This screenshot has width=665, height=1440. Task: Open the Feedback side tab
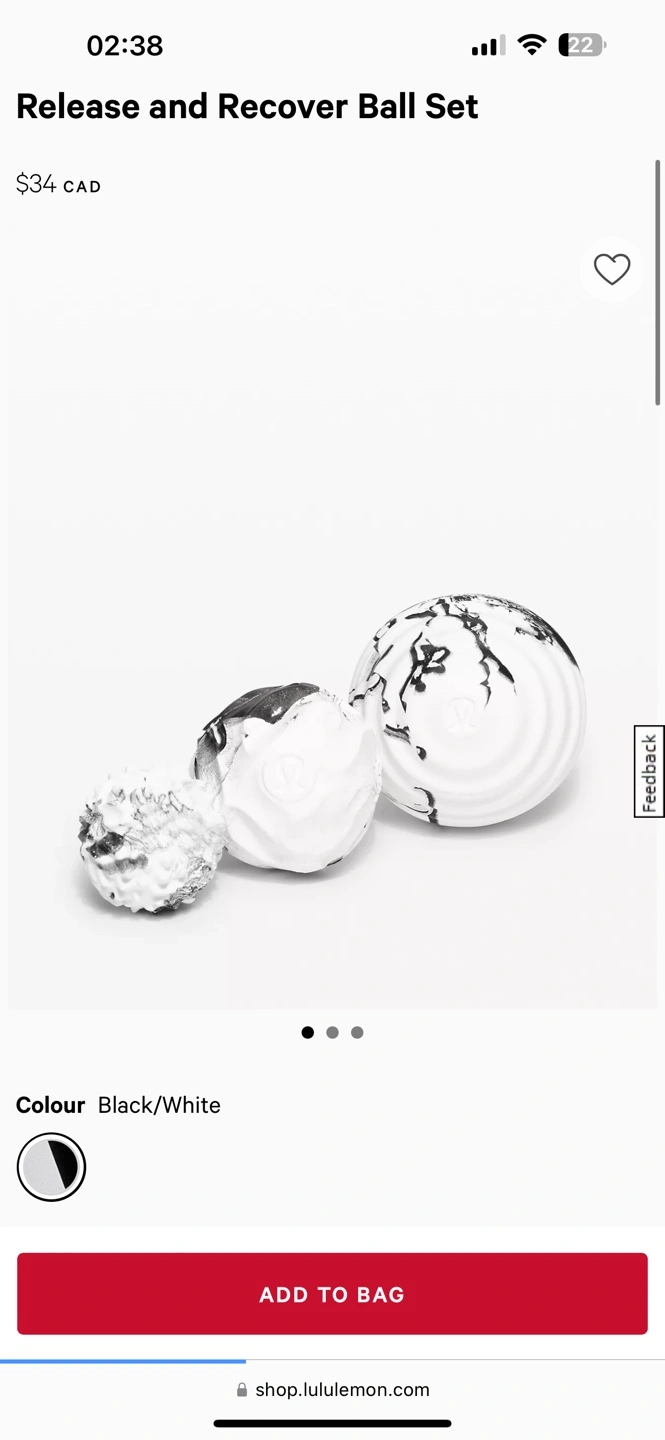pos(650,771)
